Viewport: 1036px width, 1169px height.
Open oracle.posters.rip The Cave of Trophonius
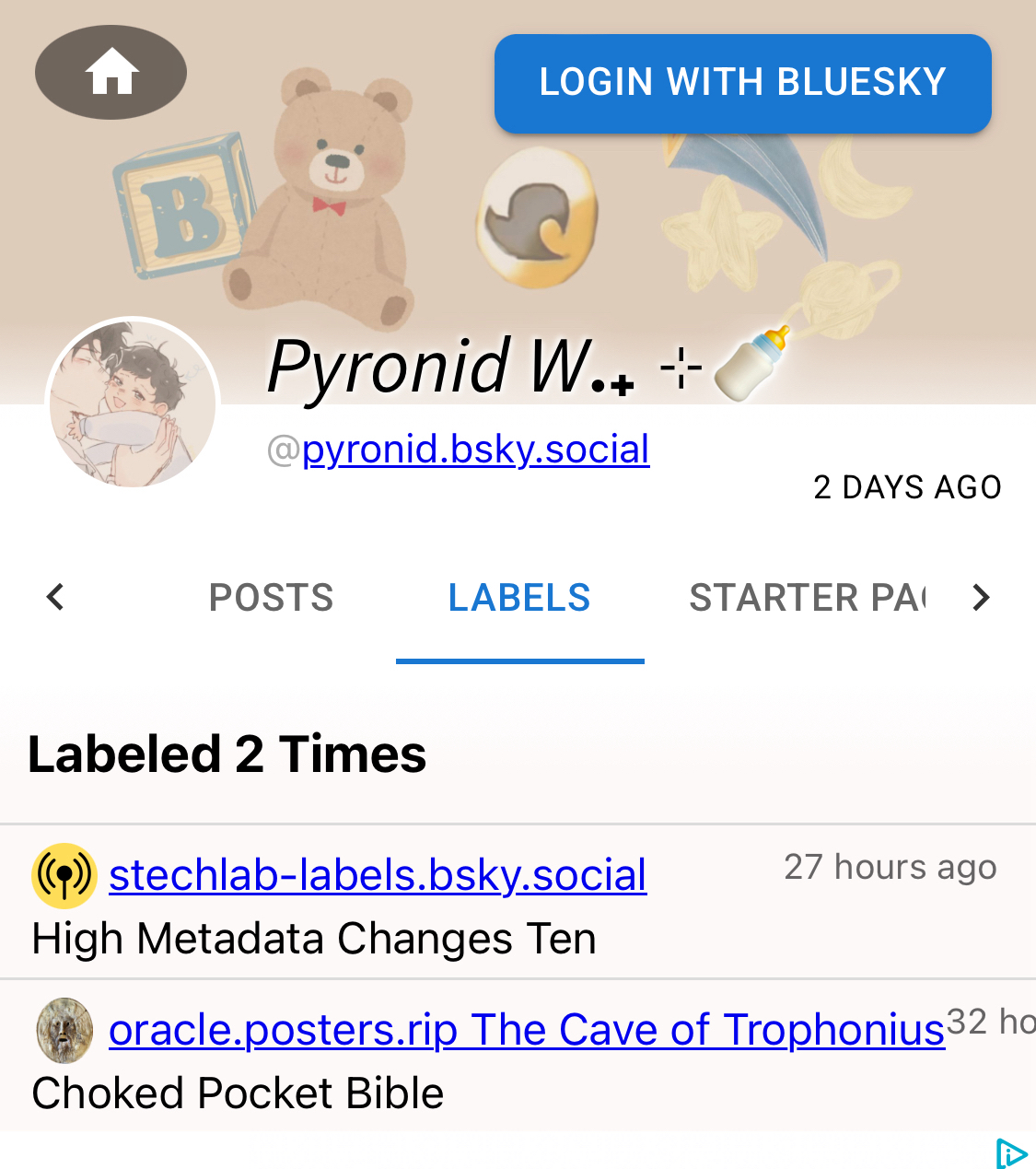coord(527,1030)
